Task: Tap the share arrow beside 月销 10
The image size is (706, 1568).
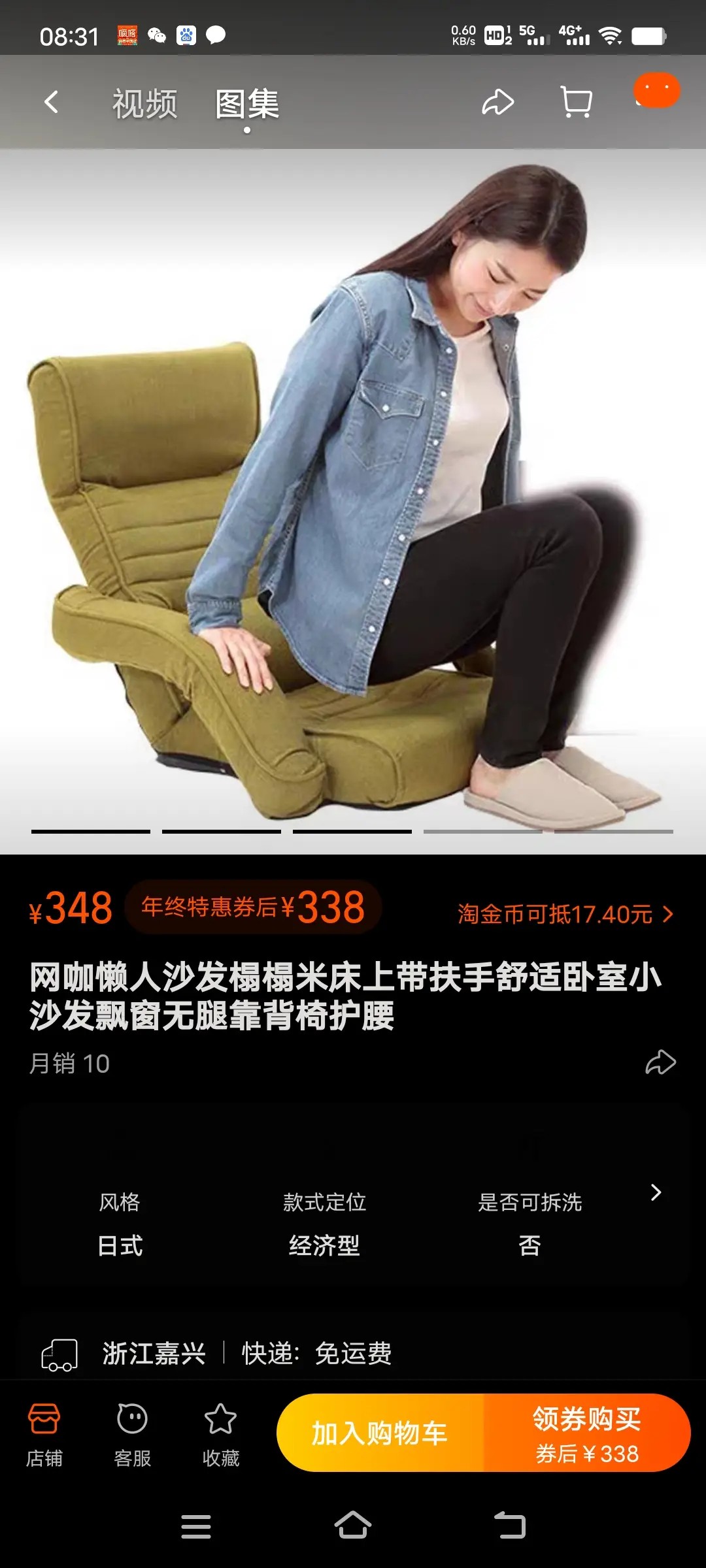Action: [x=660, y=1062]
